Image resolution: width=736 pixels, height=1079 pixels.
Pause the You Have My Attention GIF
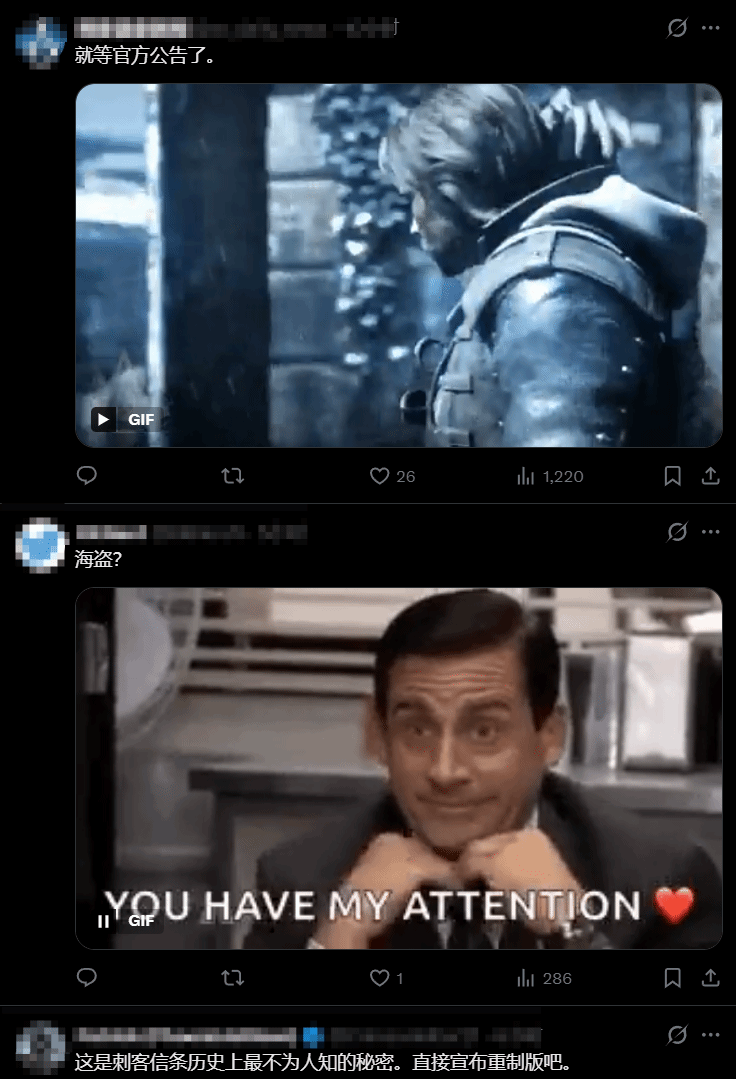coord(104,921)
